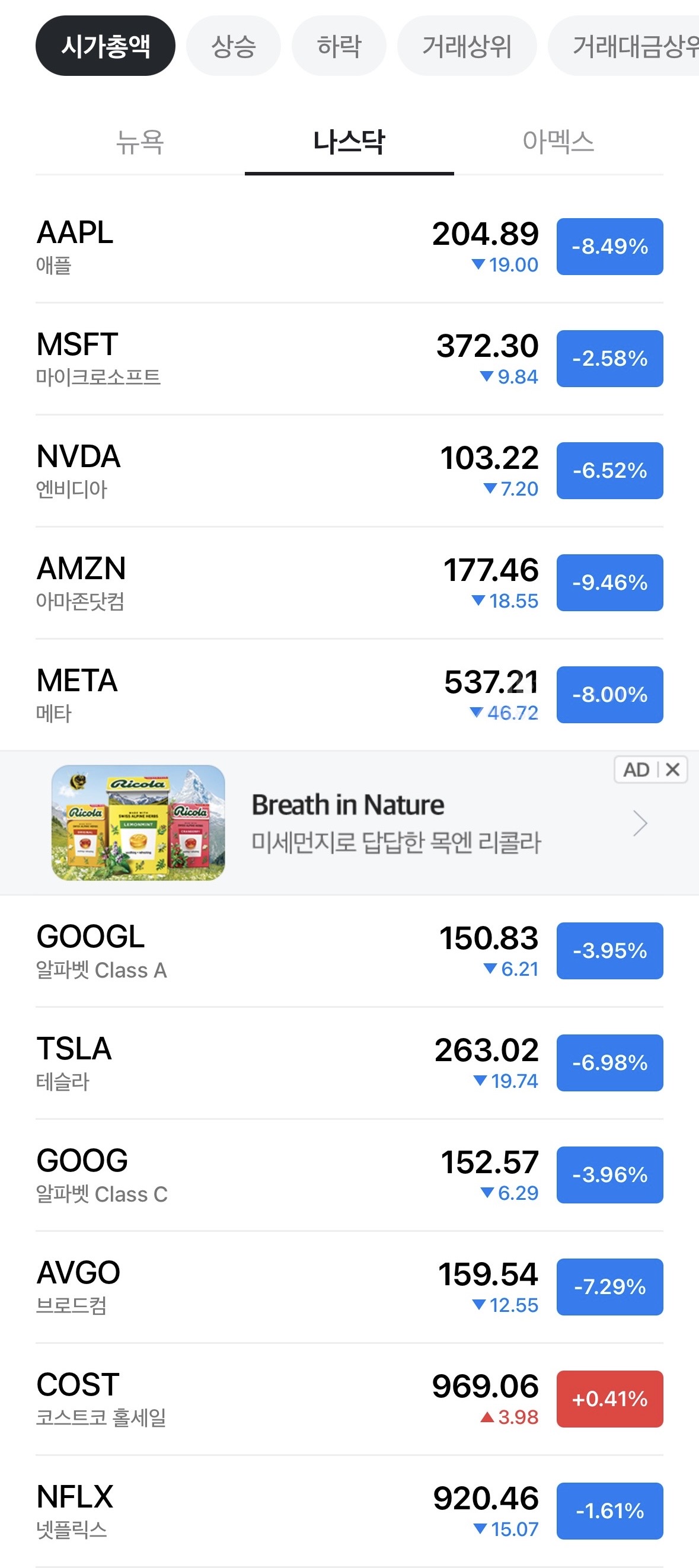Screen dimensions: 699x1568
Task: Open the NVDA 엔비디아 row
Action: pyautogui.click(x=244, y=471)
